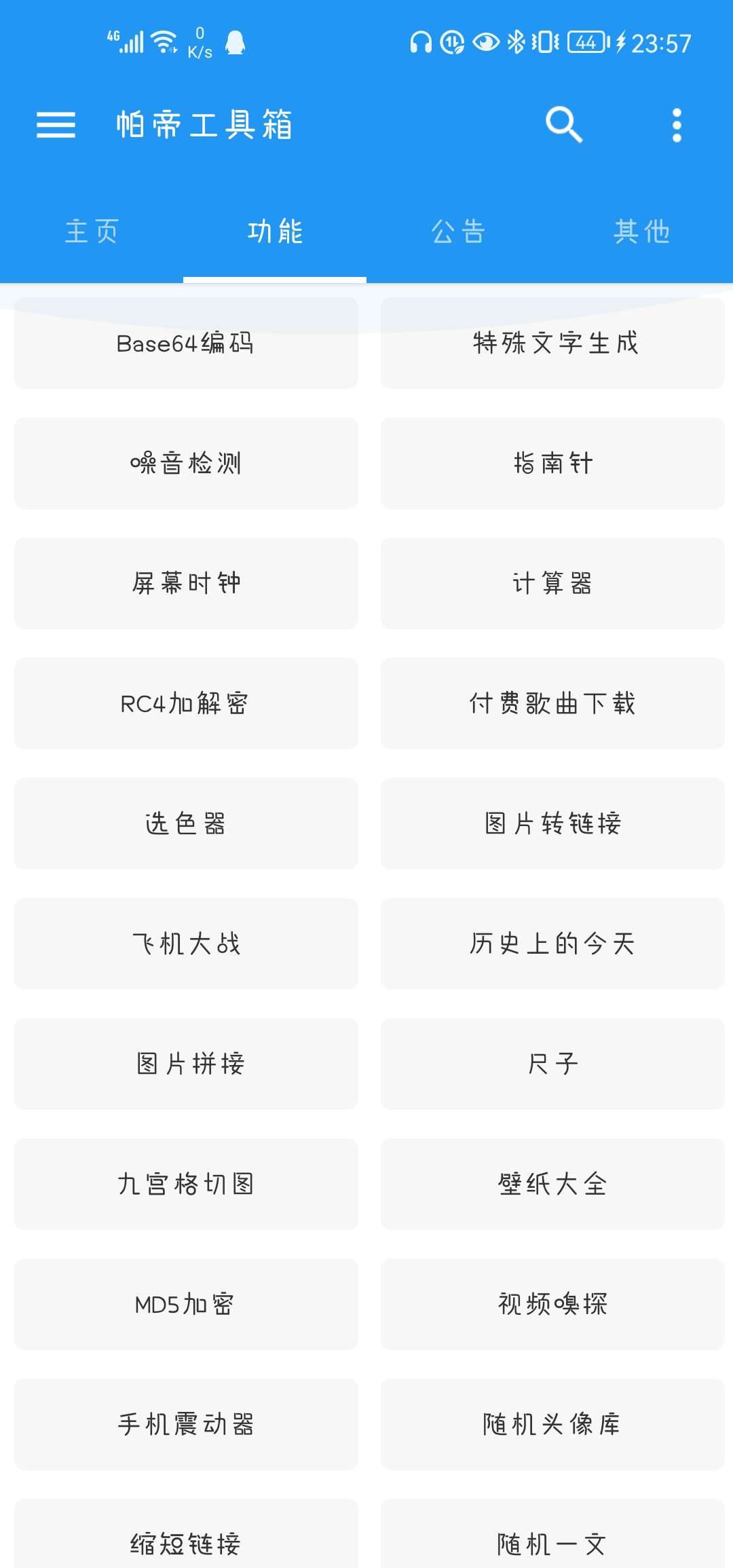Screen dimensions: 733x1568
Task: Open 噪音检测 feature
Action: coord(186,464)
